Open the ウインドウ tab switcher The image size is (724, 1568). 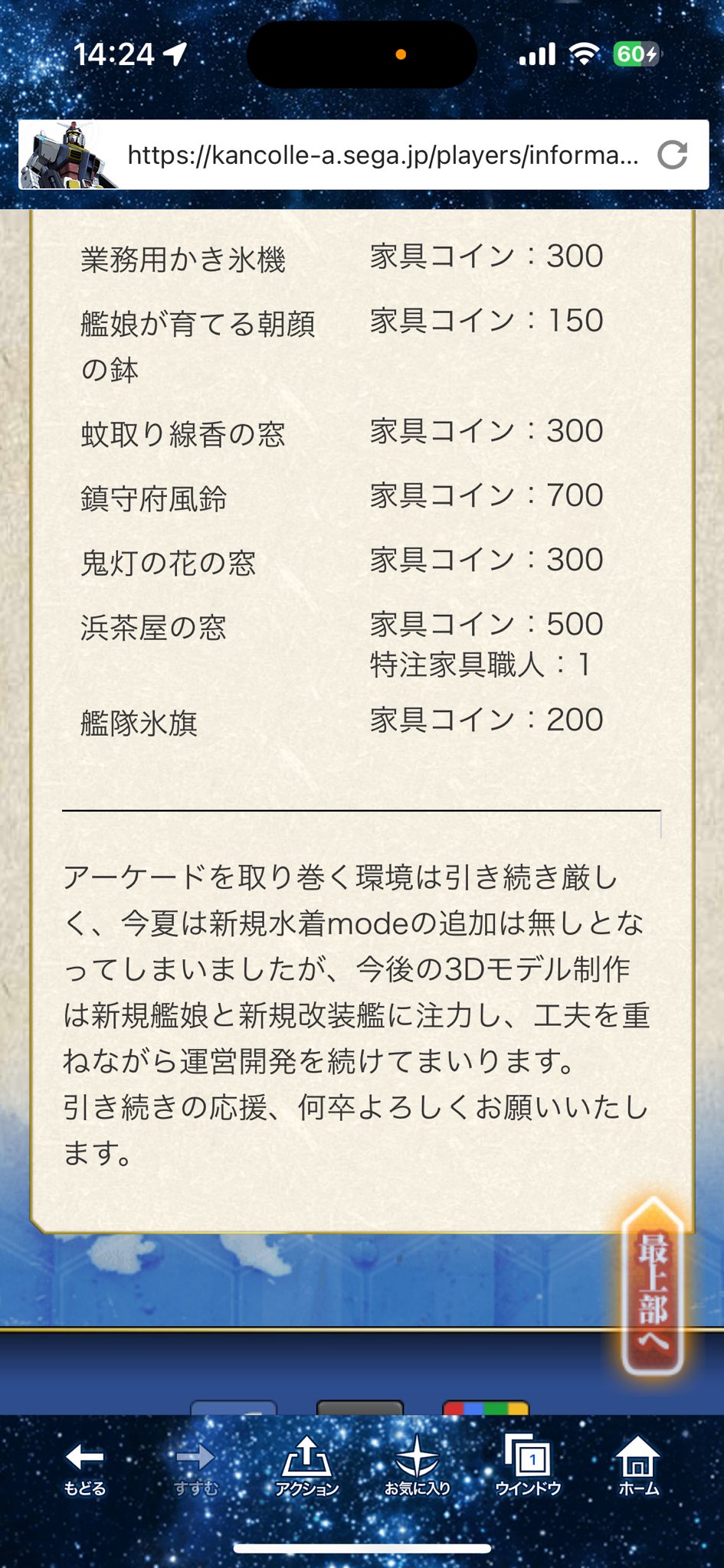click(528, 1467)
